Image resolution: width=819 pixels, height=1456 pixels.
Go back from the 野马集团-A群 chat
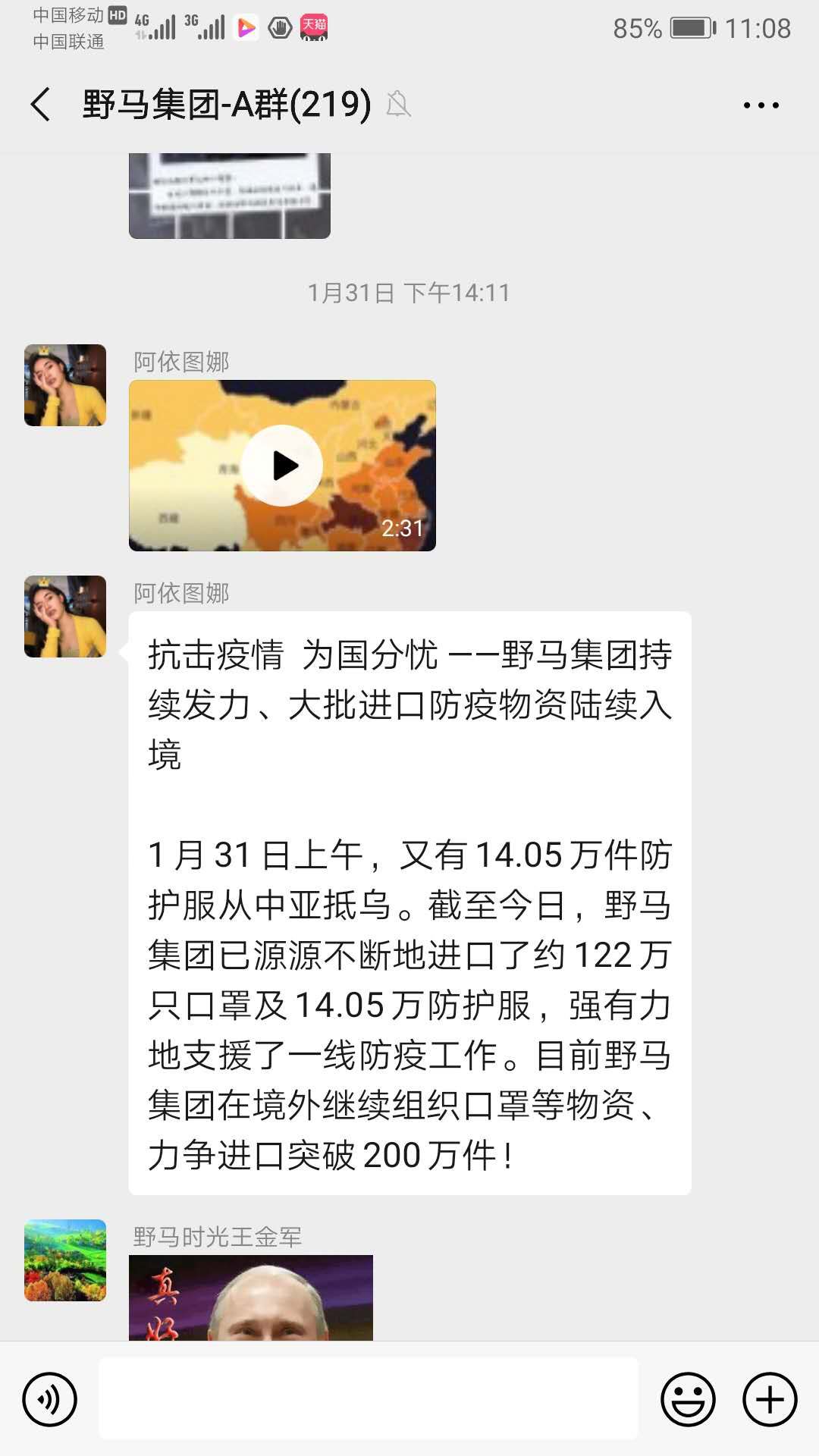[41, 104]
